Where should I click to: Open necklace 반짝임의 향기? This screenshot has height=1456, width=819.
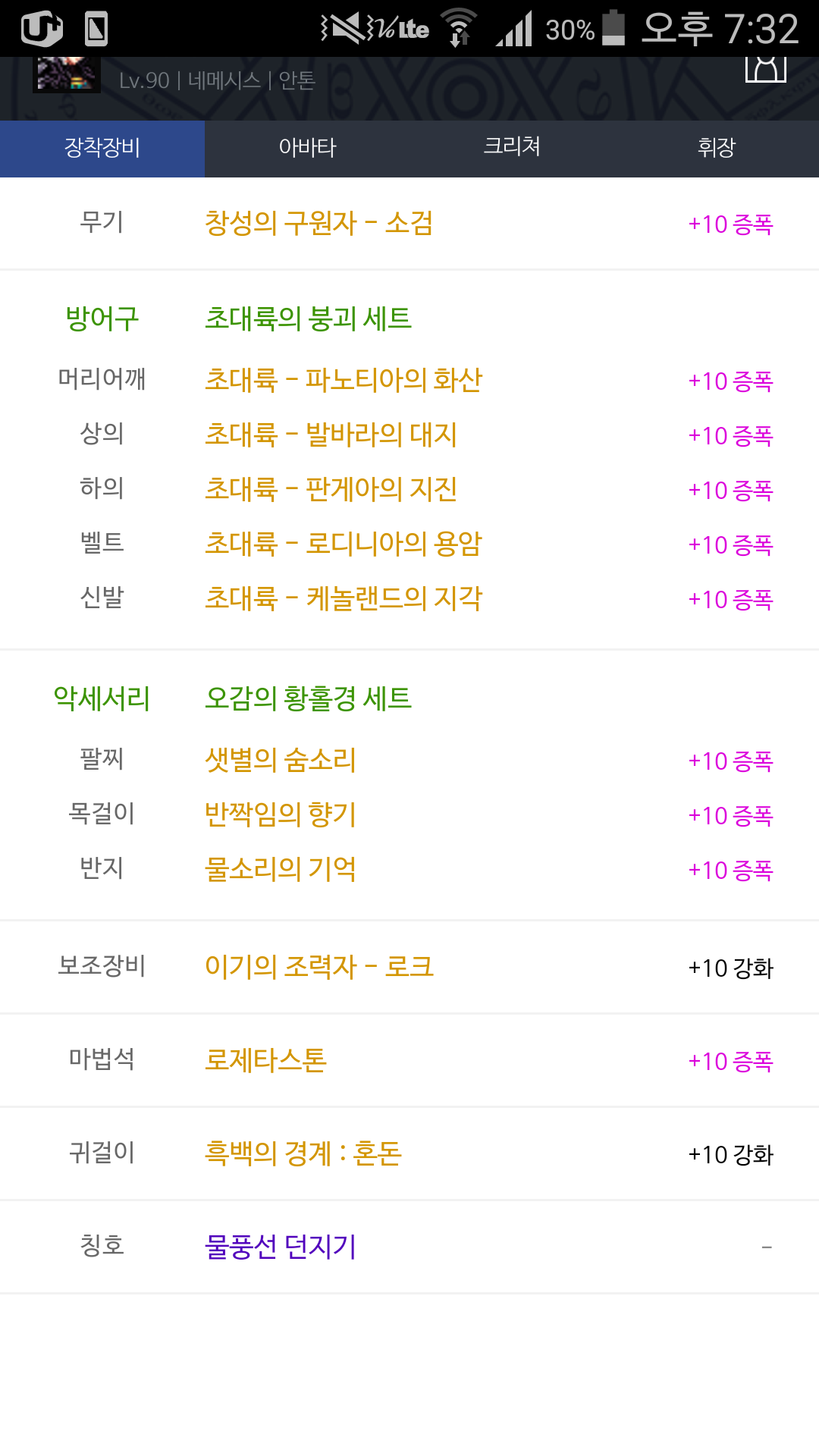281,814
